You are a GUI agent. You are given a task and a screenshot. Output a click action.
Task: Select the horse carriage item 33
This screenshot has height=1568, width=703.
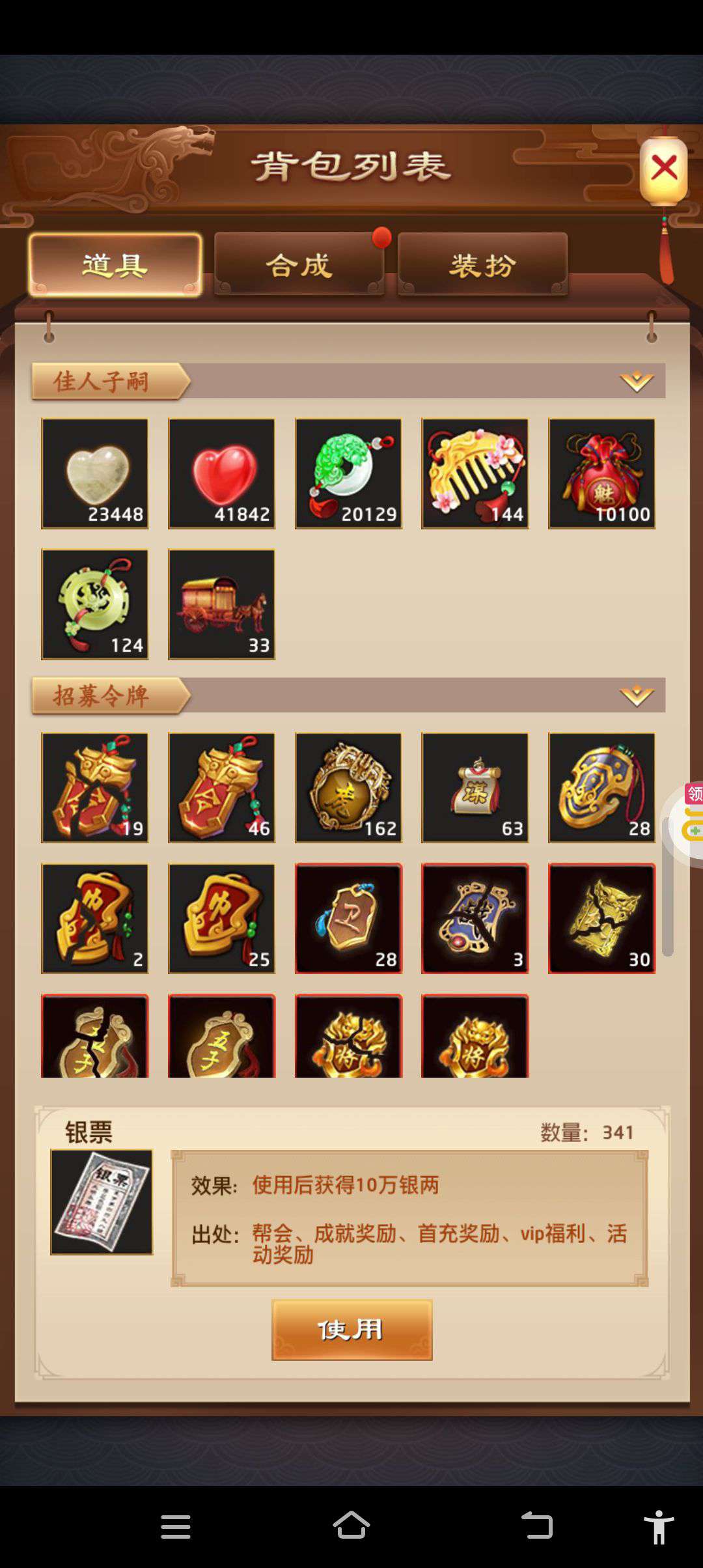pos(221,604)
